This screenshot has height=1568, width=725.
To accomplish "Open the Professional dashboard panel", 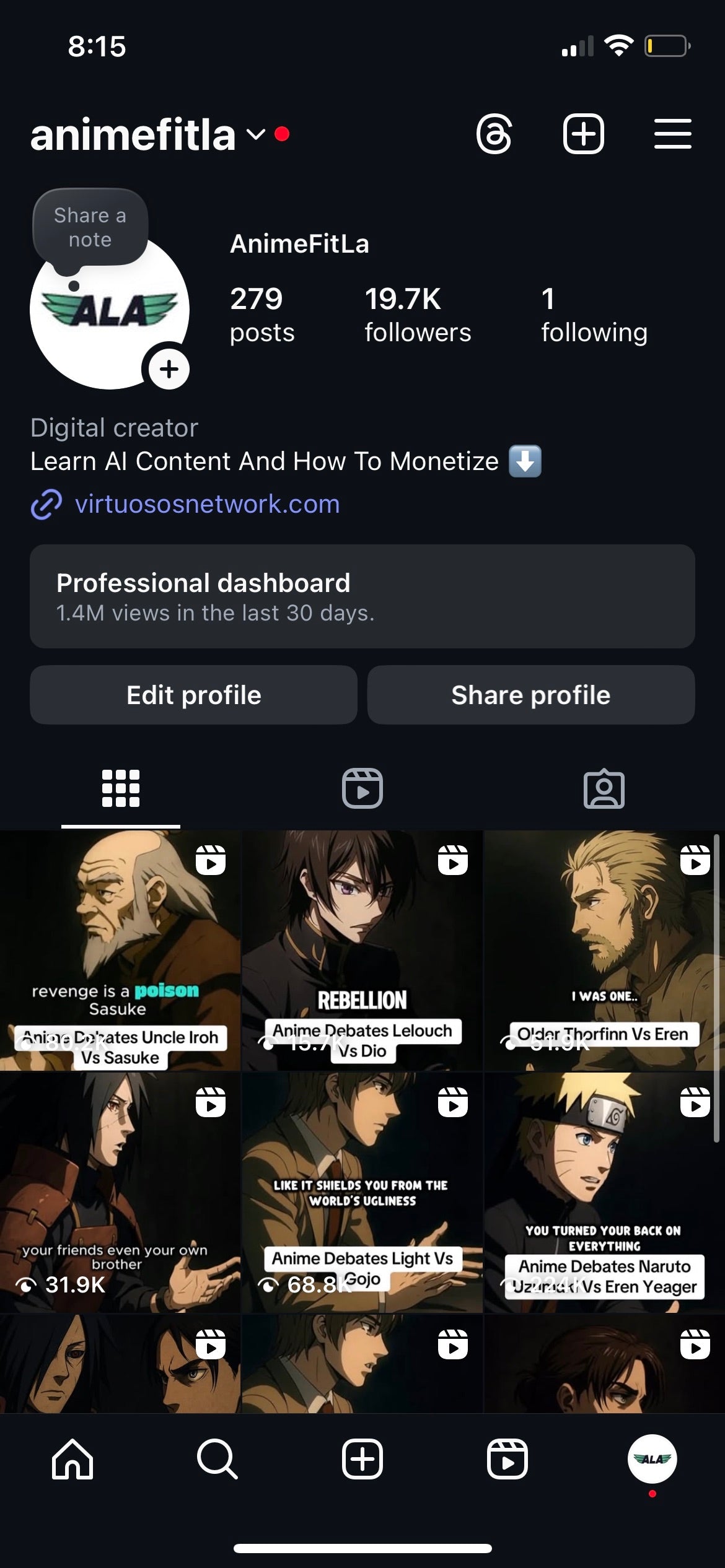I will point(362,596).
